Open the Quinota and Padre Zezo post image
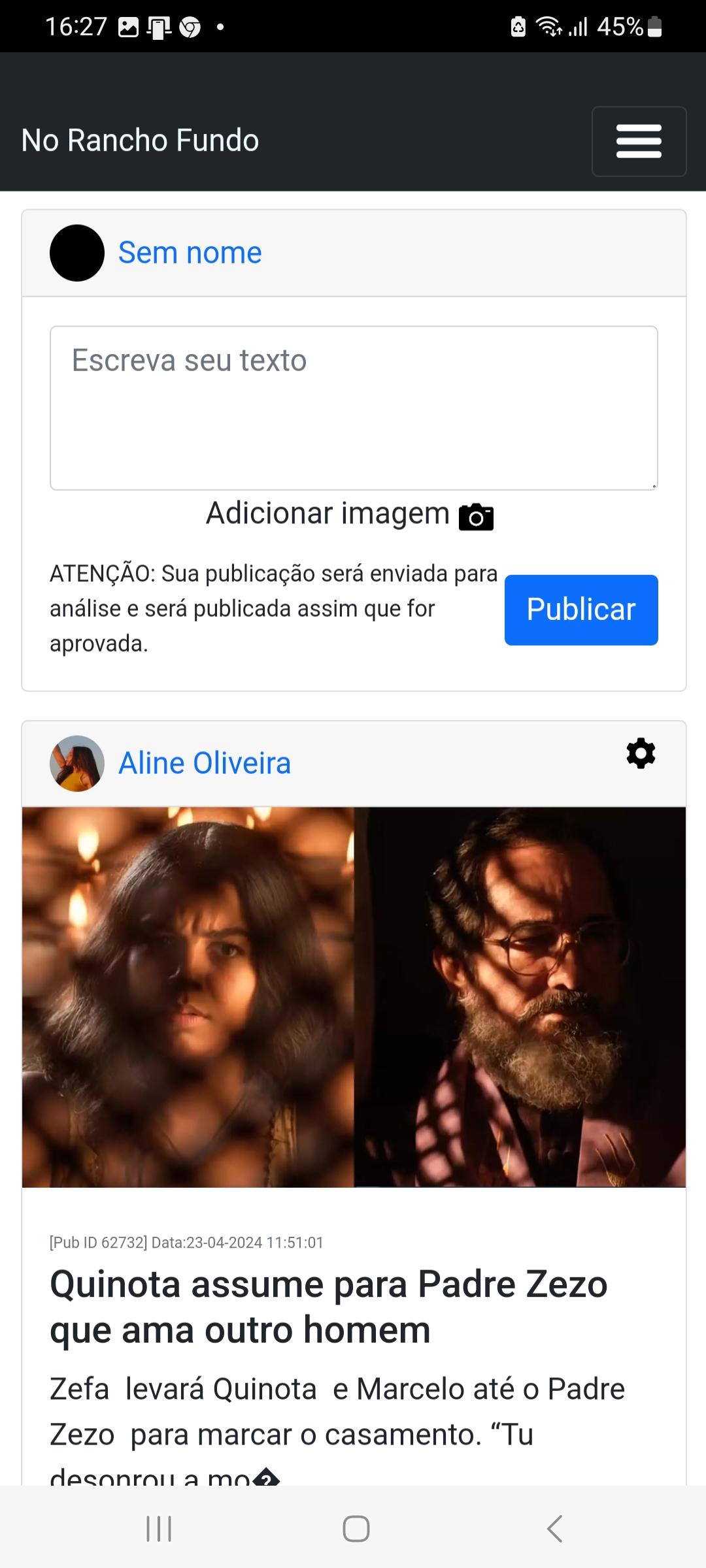The image size is (706, 1568). pos(354,997)
